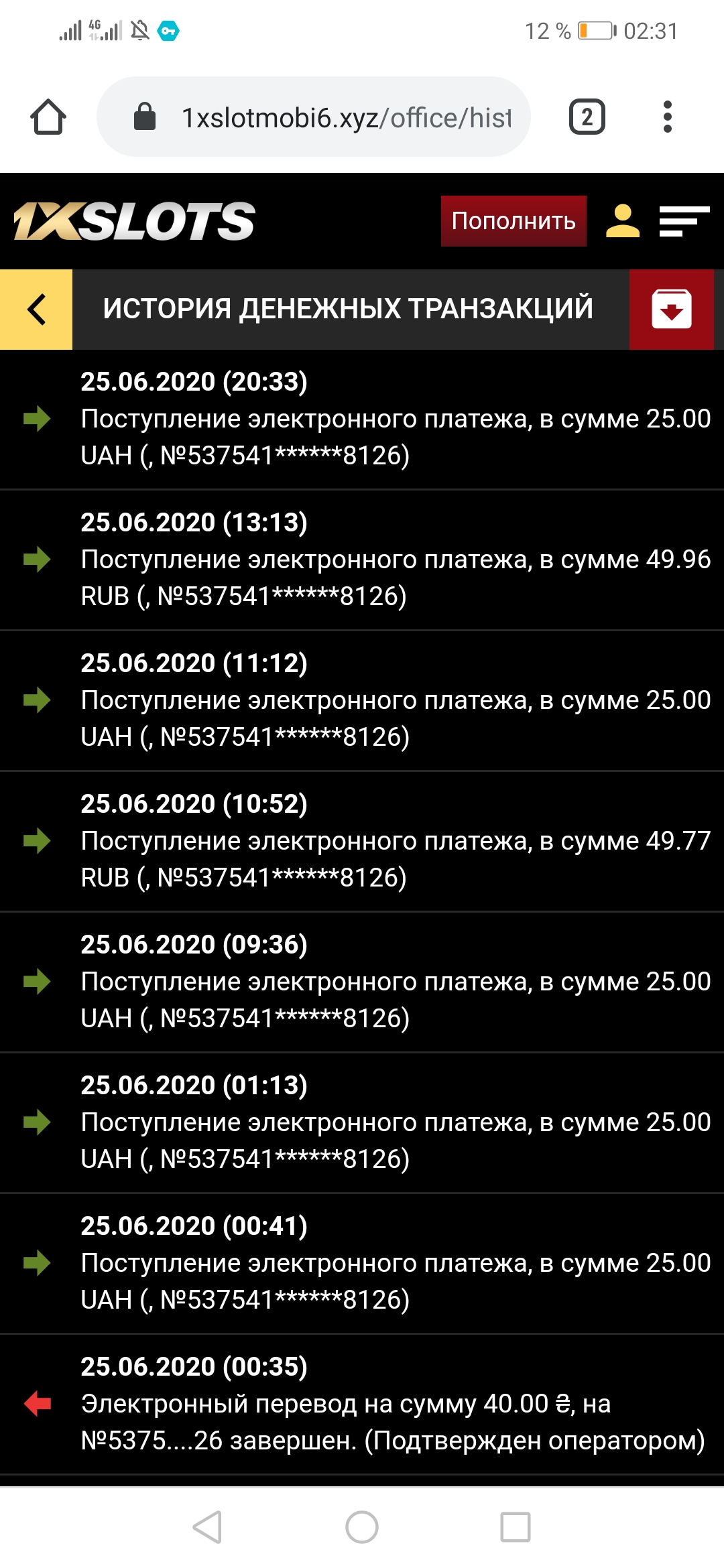Image resolution: width=724 pixels, height=1568 pixels.
Task: Tap the browser home icon
Action: coord(48,117)
